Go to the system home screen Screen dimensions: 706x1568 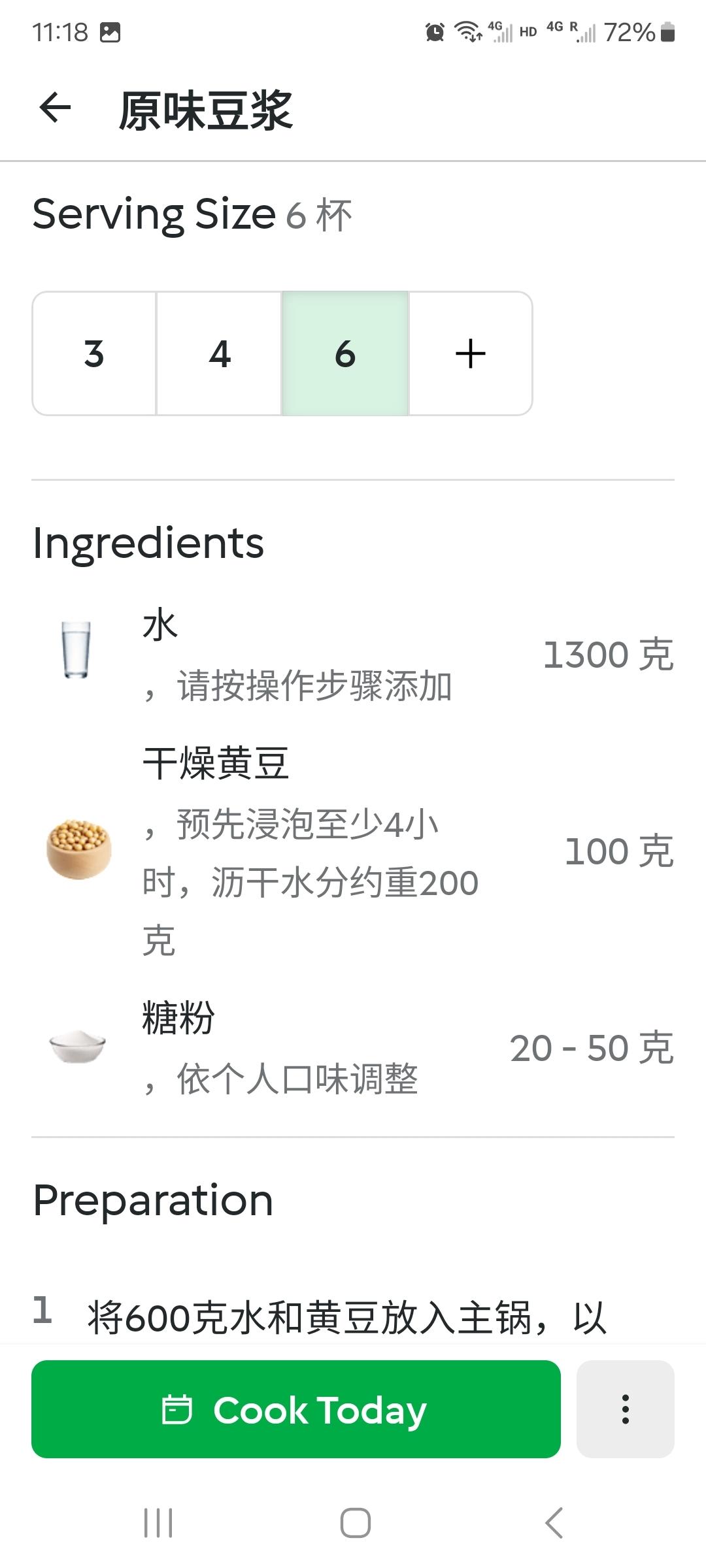click(355, 1523)
